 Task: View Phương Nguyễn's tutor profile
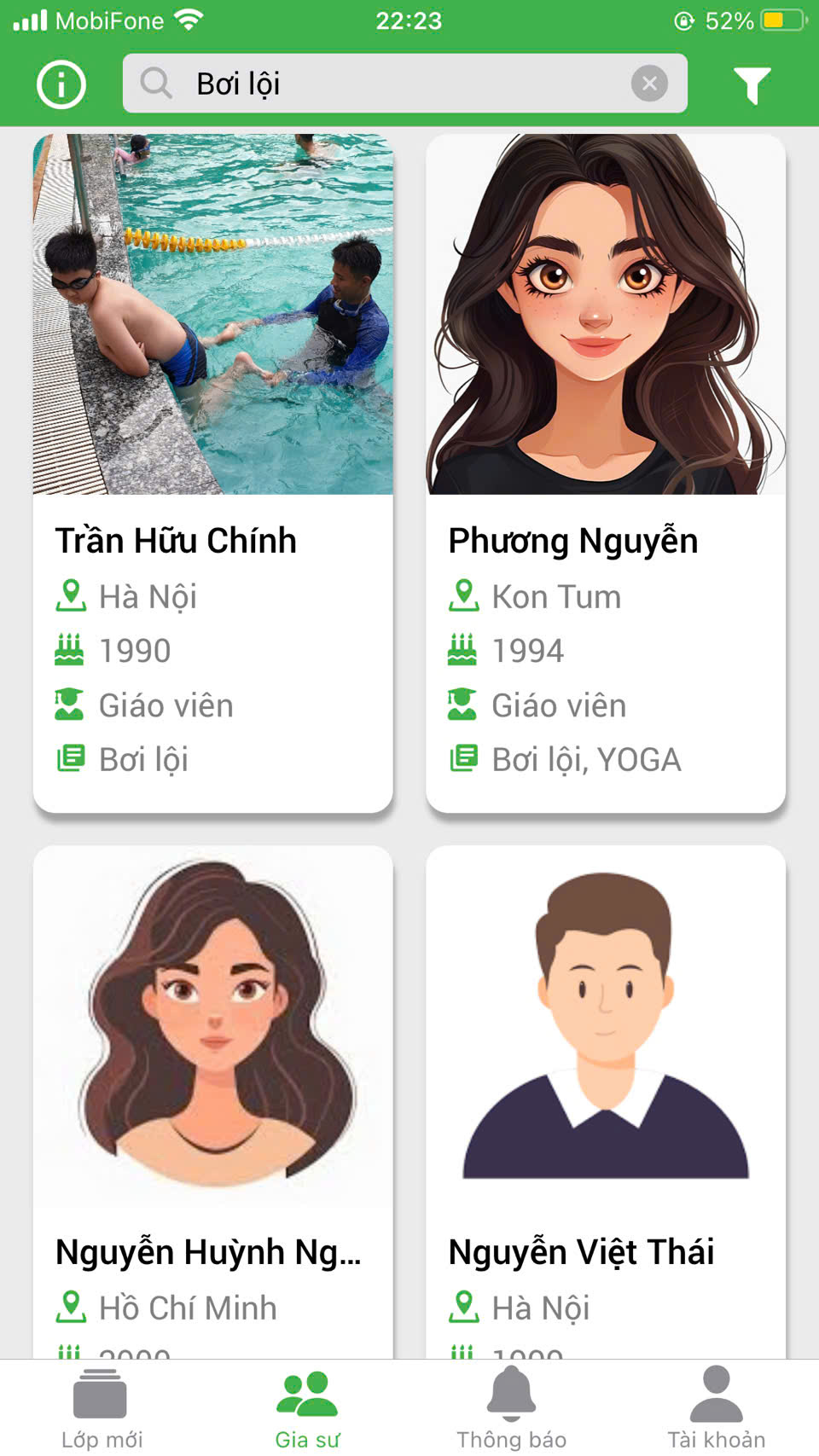605,473
